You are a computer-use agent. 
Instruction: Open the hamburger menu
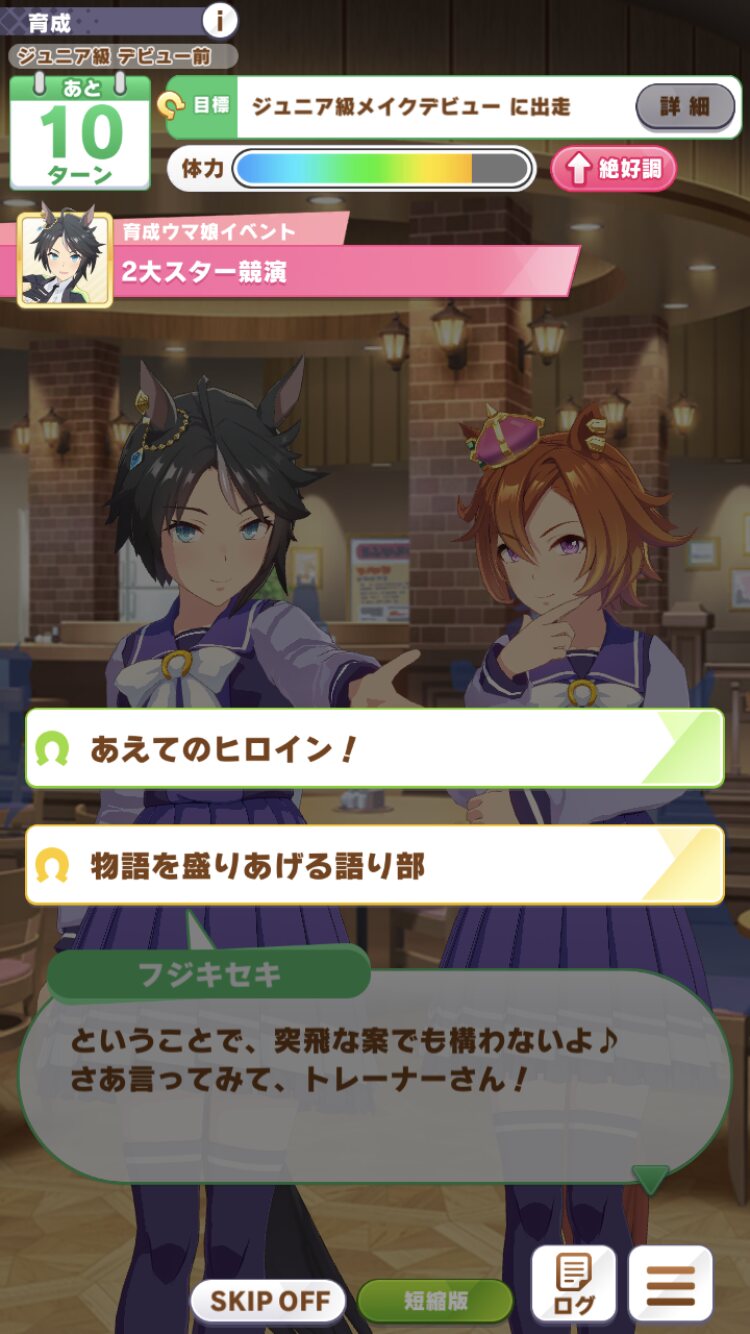click(670, 1284)
